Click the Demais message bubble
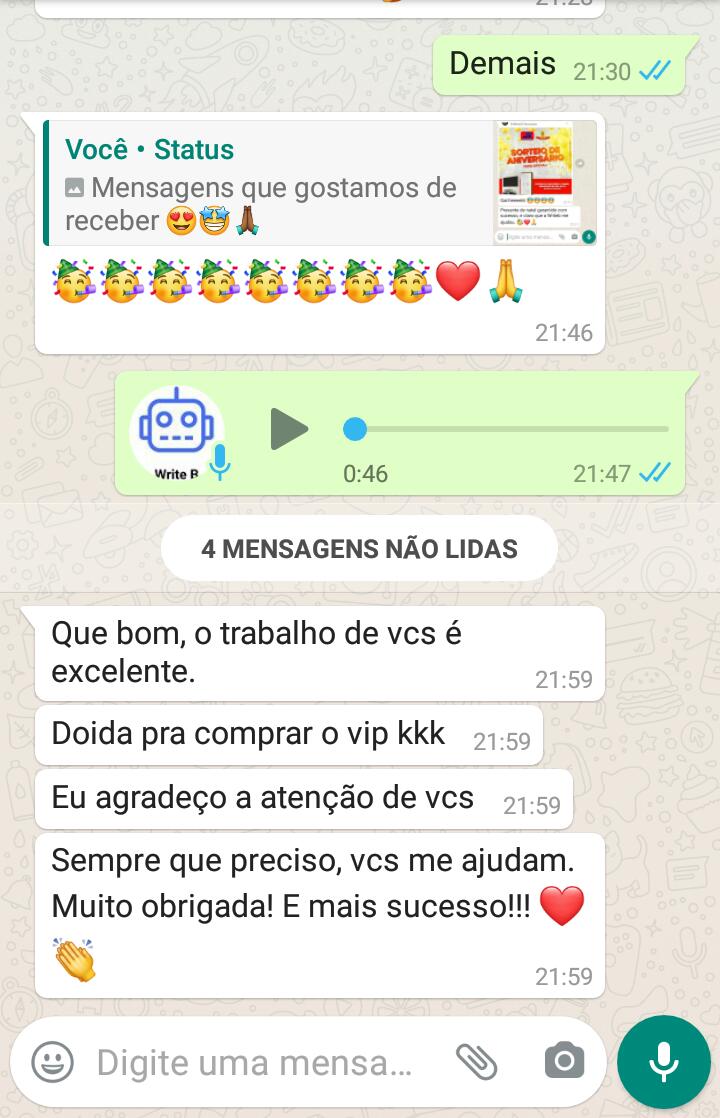This screenshot has width=720, height=1118. [x=504, y=63]
